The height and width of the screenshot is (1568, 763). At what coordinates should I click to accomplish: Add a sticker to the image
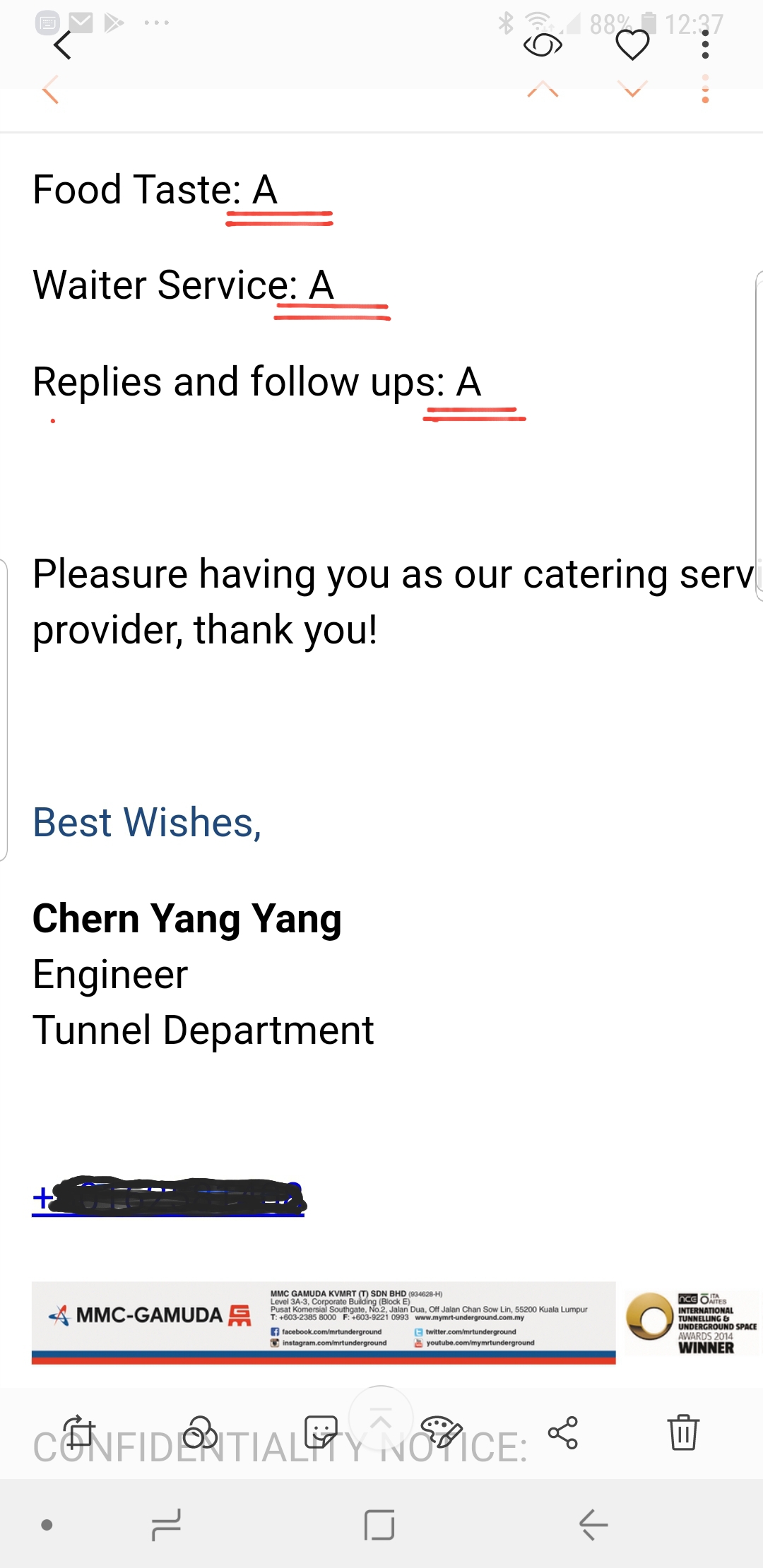(321, 1432)
